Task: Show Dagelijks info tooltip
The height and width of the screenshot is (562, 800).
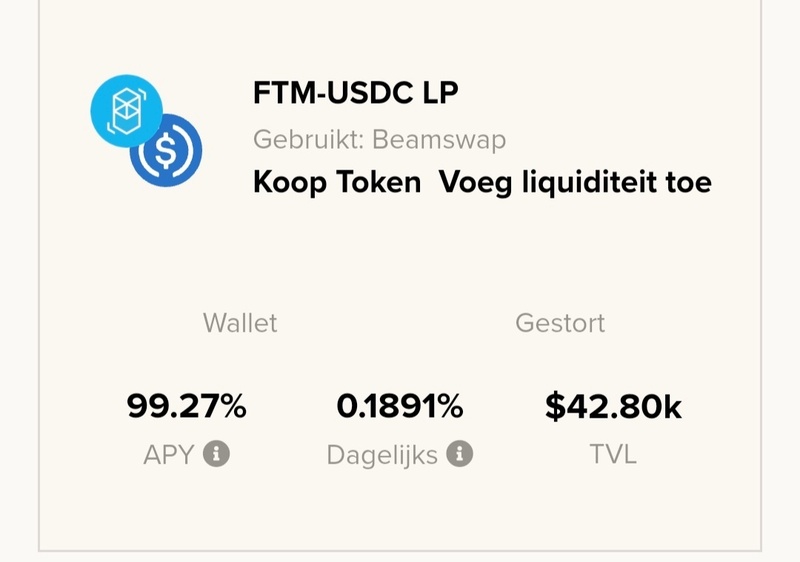Action: [459, 455]
